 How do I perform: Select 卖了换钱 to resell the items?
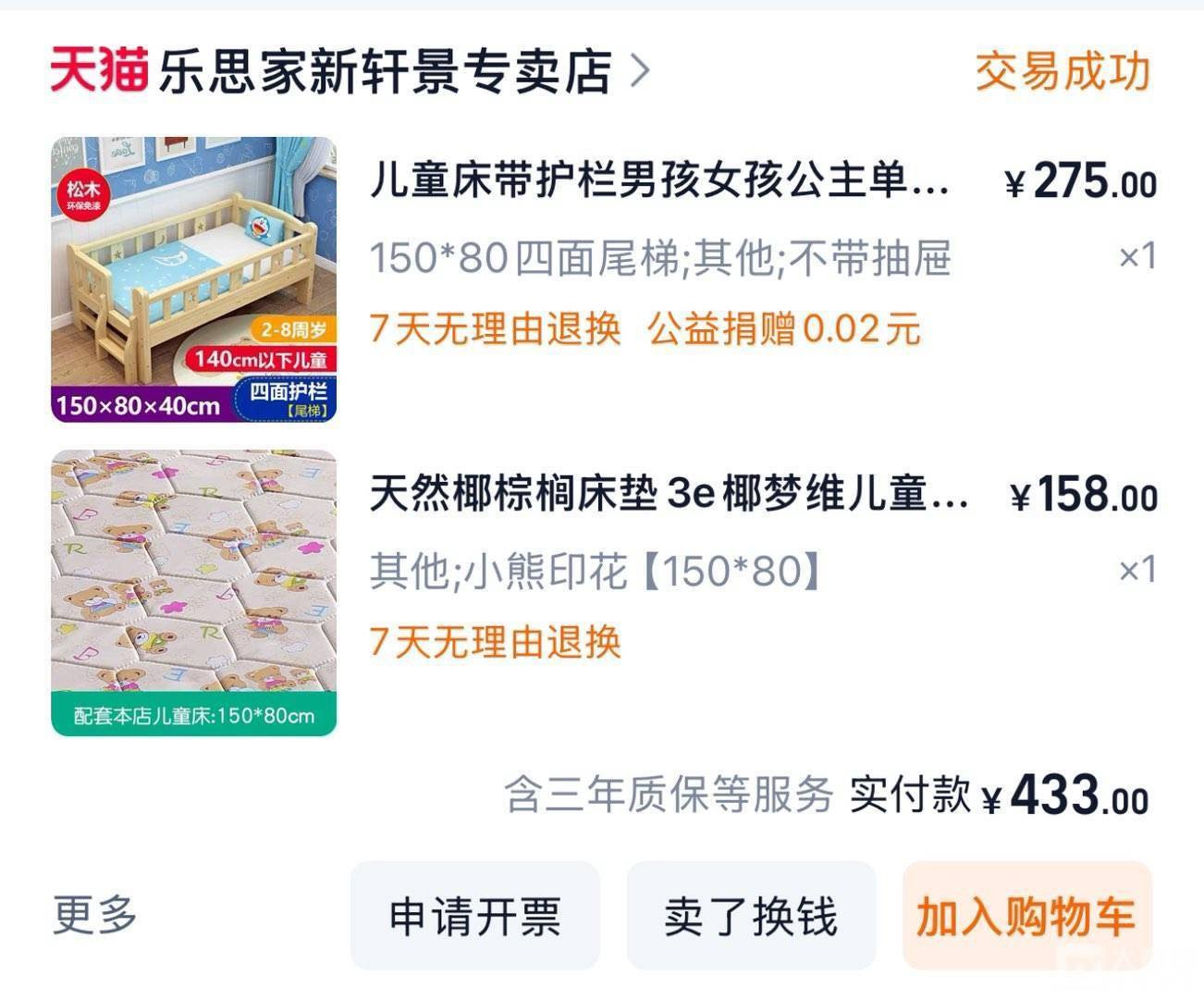coord(750,916)
